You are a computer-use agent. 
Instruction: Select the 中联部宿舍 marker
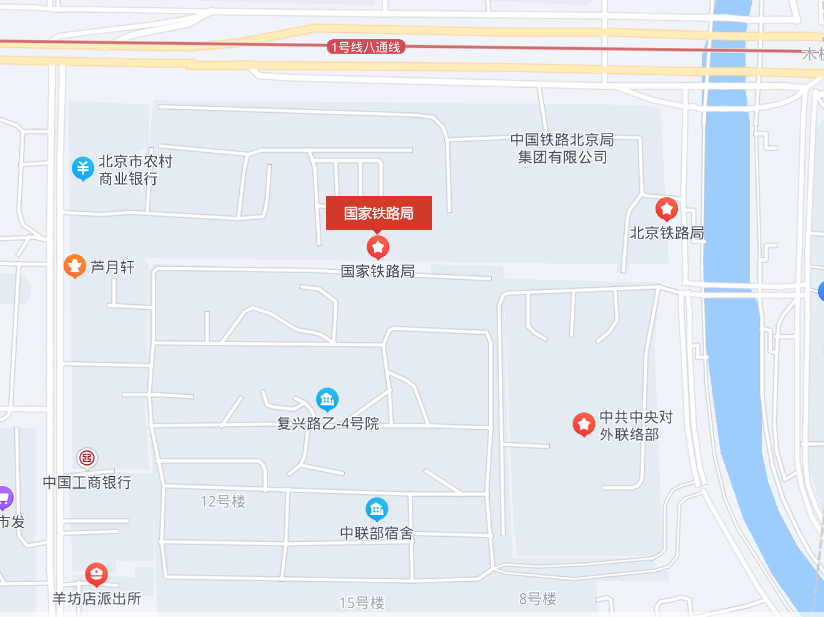tap(376, 509)
